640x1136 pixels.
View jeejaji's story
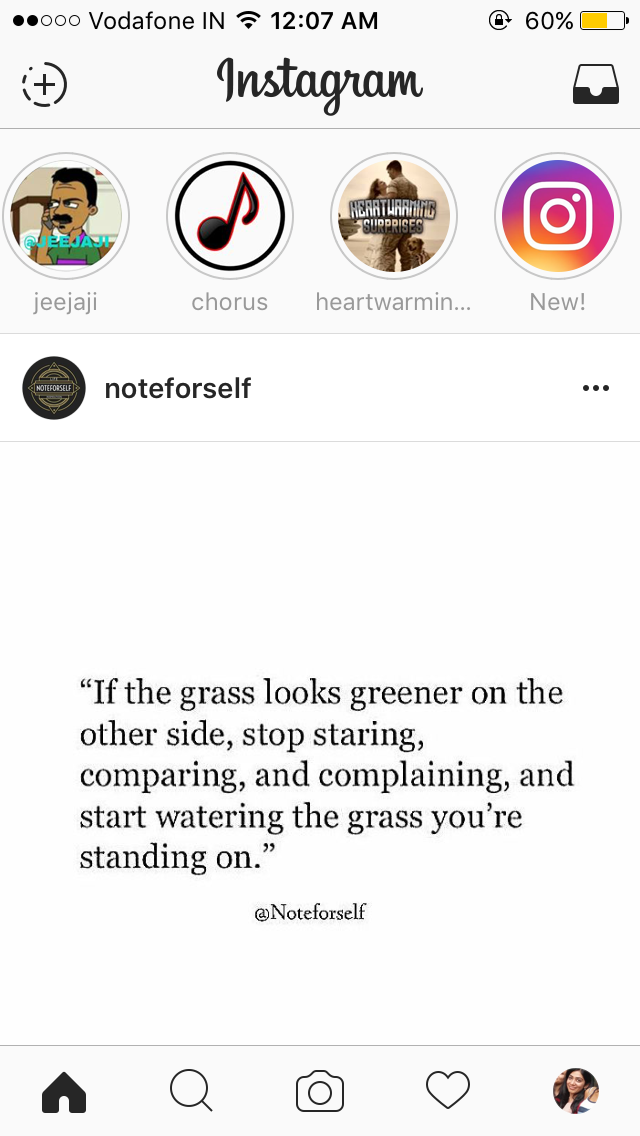coord(66,216)
